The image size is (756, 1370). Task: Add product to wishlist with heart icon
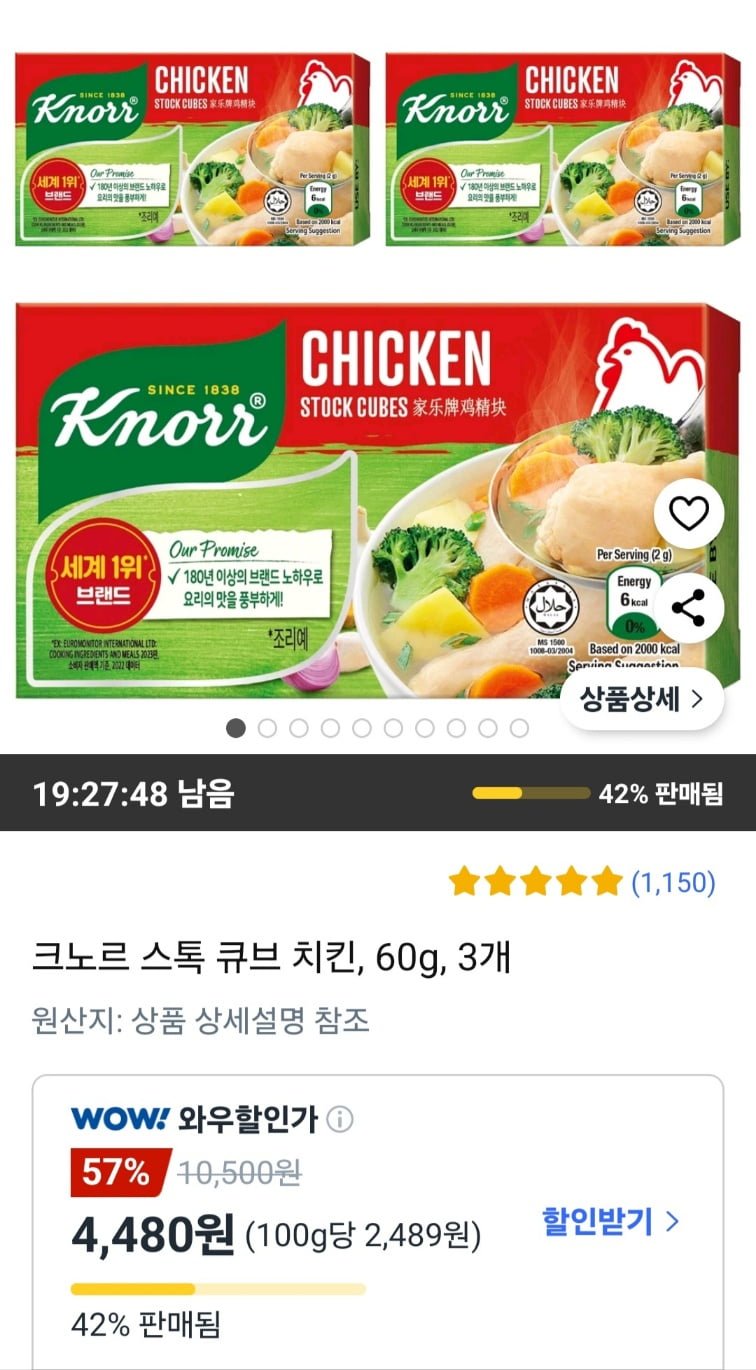[688, 514]
